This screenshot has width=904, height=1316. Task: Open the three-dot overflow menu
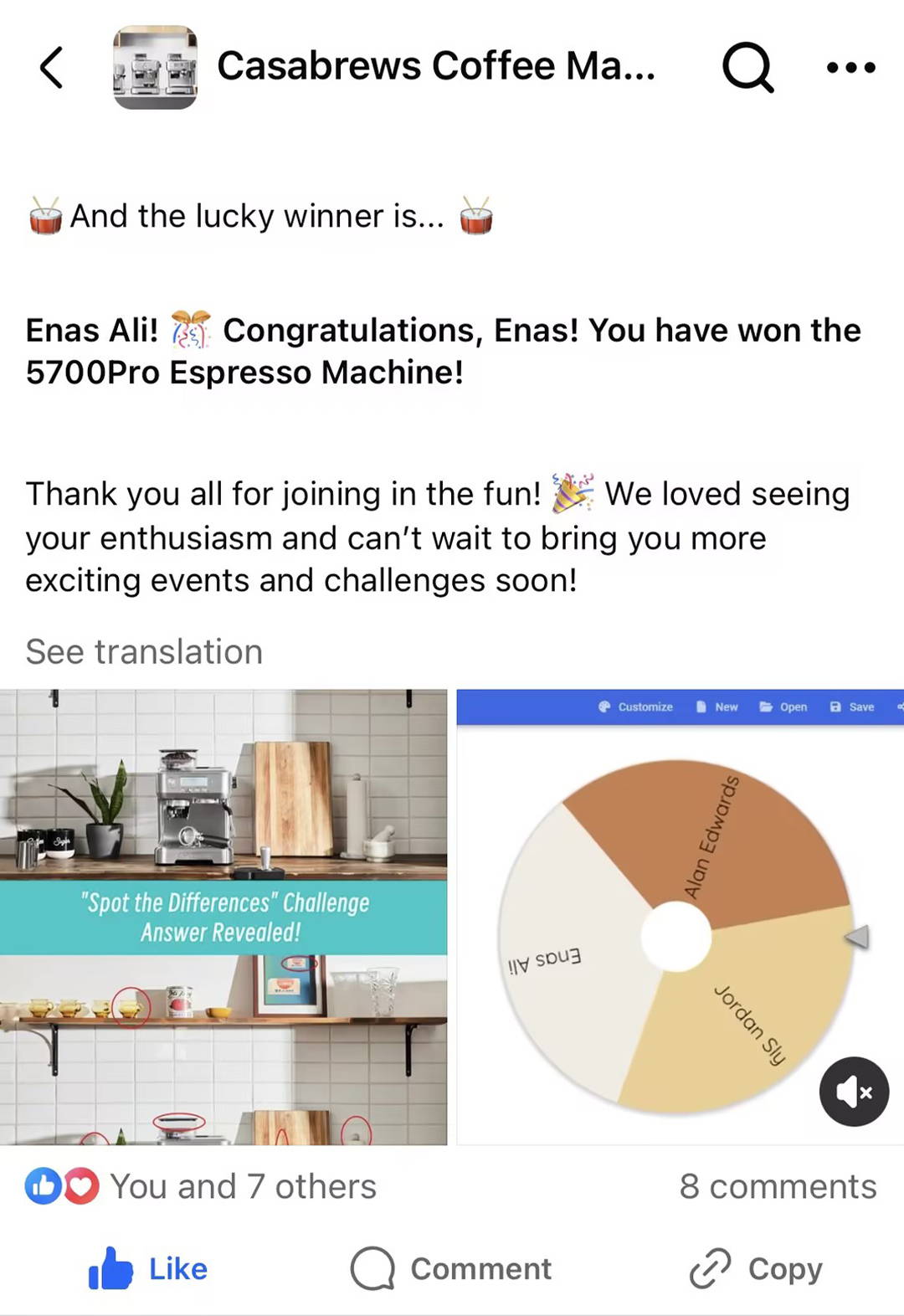coord(850,67)
